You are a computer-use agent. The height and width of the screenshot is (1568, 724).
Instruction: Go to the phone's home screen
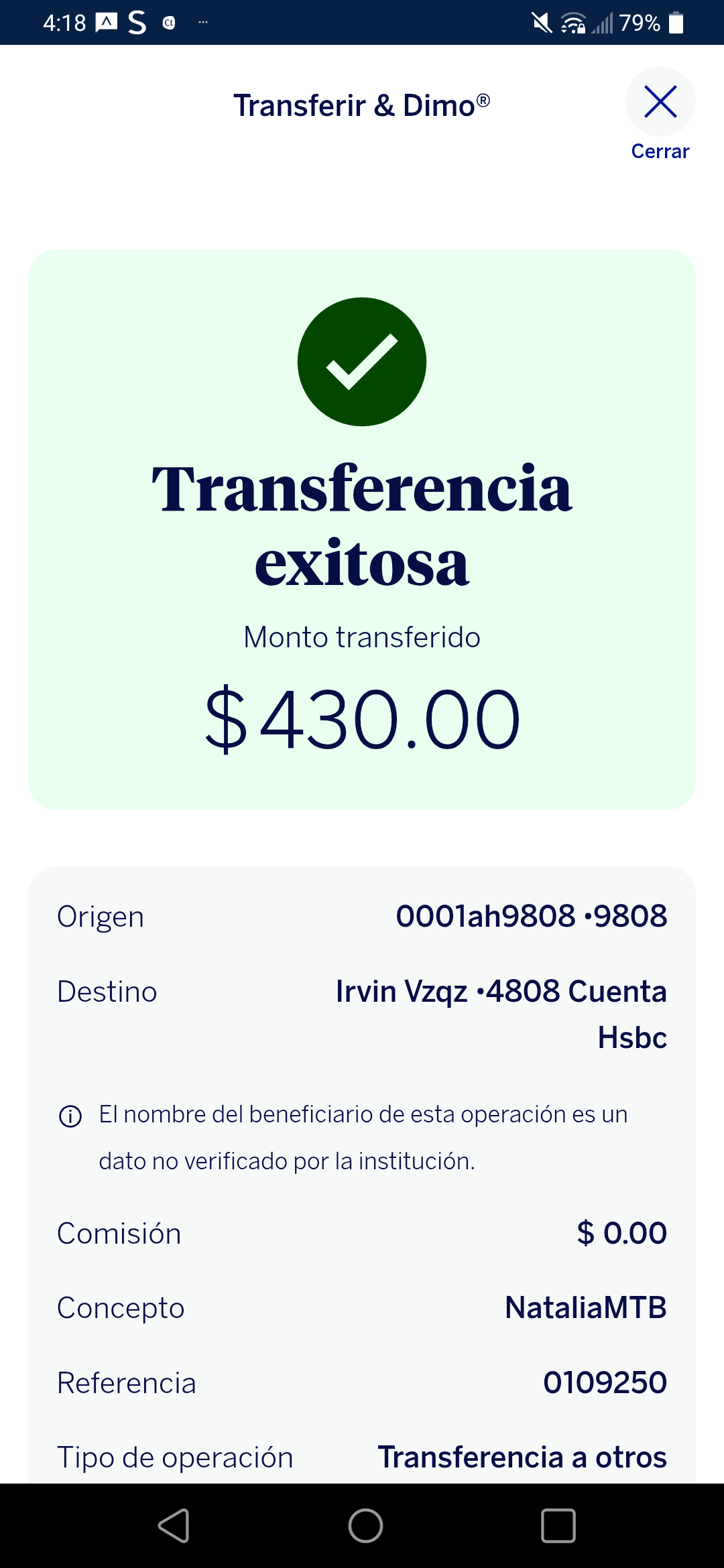(365, 1526)
